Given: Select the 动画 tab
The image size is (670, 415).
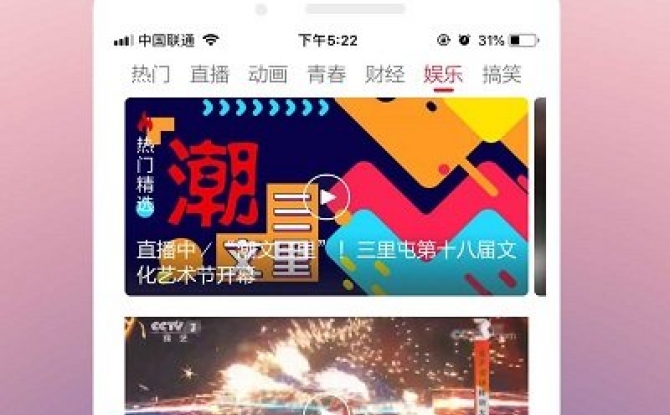Looking at the screenshot, I should click(267, 74).
